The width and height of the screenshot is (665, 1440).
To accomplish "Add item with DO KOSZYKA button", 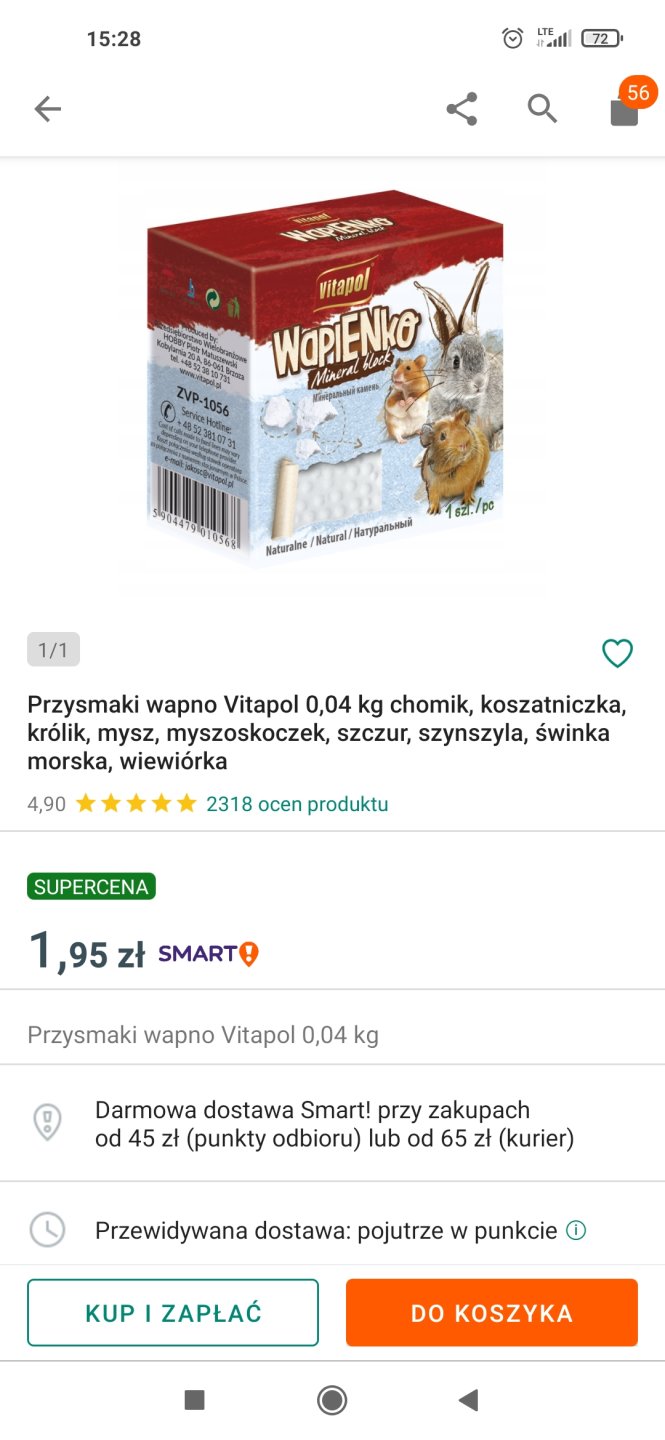I will tap(491, 1313).
